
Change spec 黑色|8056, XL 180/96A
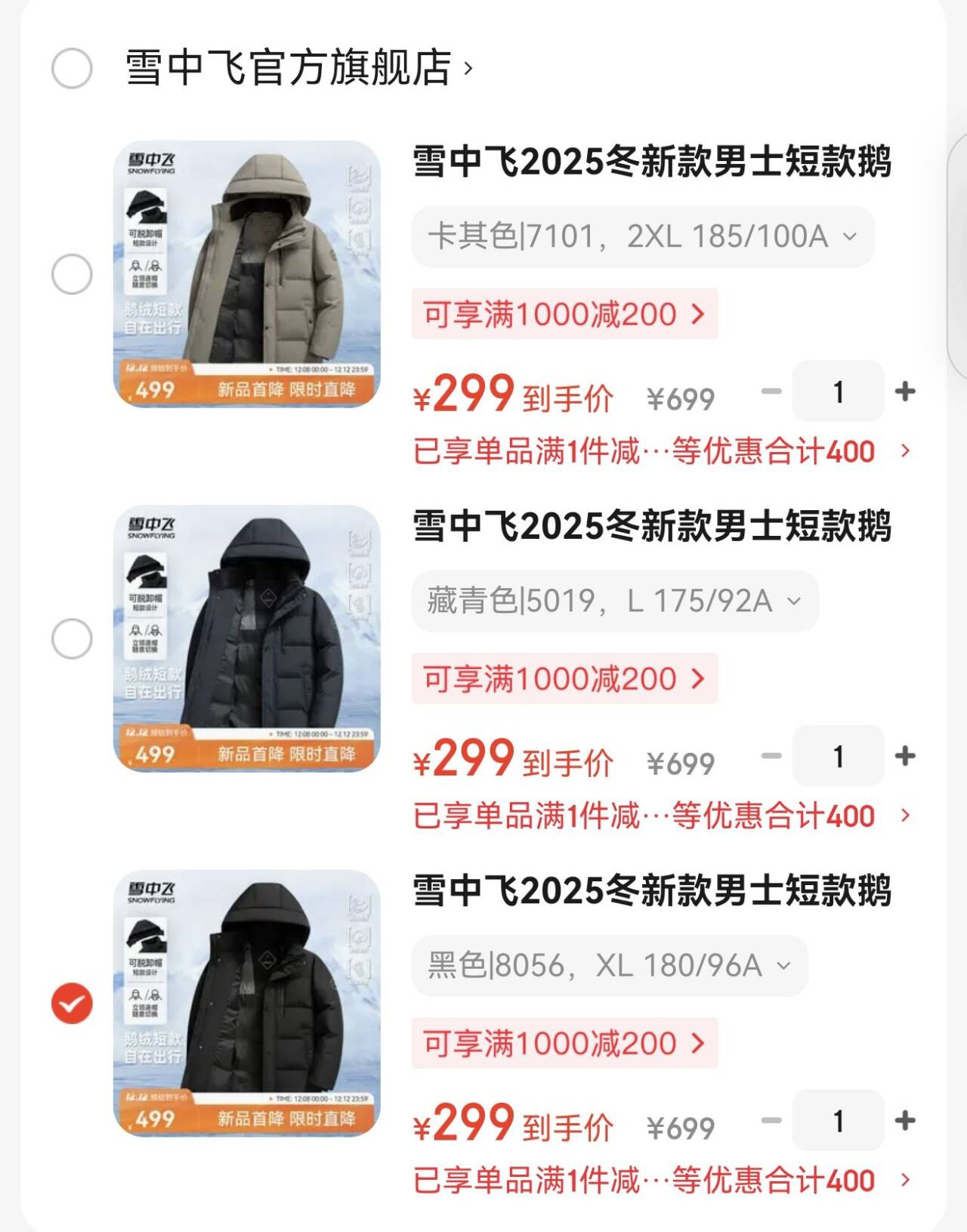[x=609, y=966]
